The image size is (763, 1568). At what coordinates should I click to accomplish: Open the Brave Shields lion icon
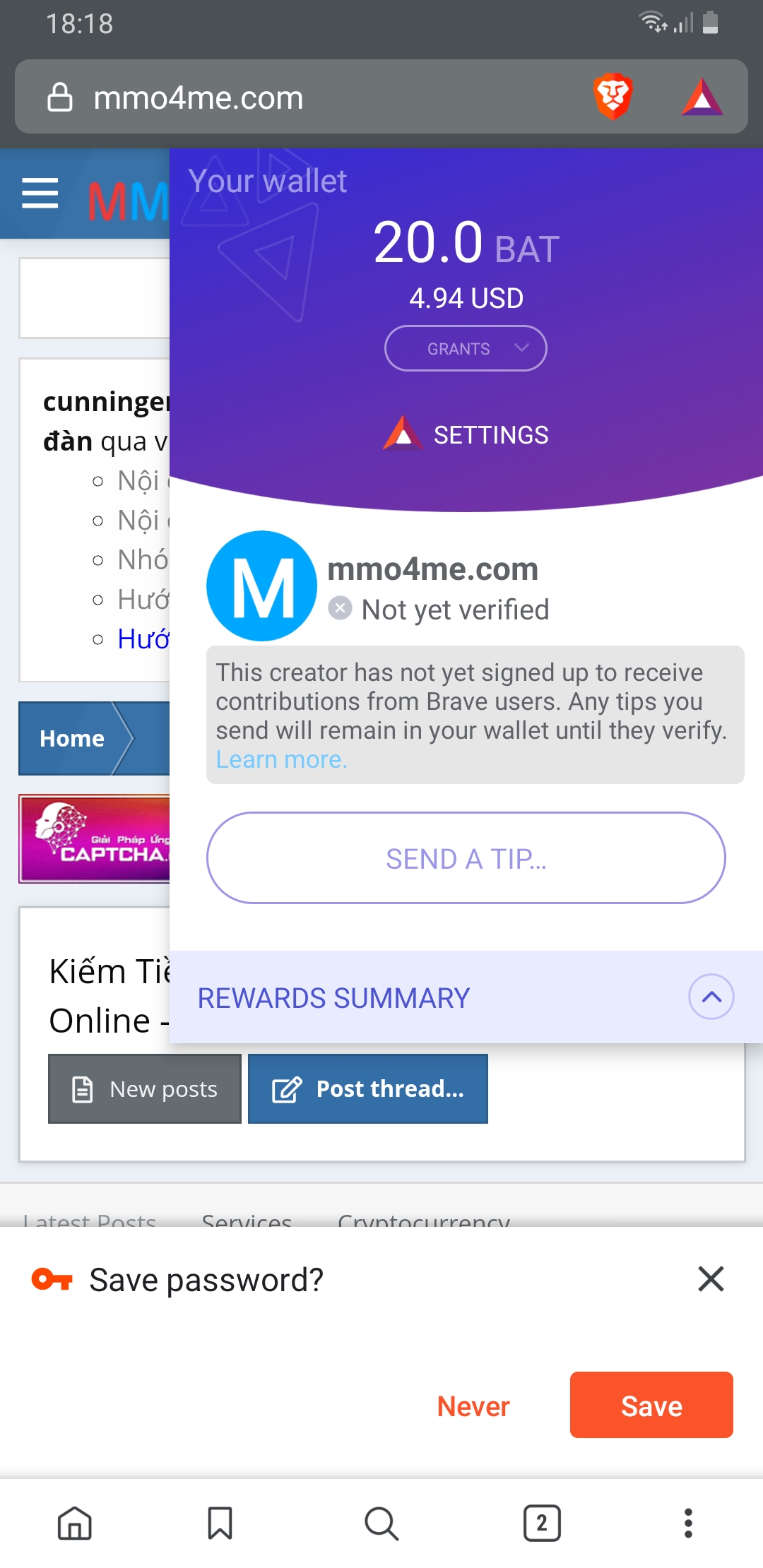click(x=613, y=97)
